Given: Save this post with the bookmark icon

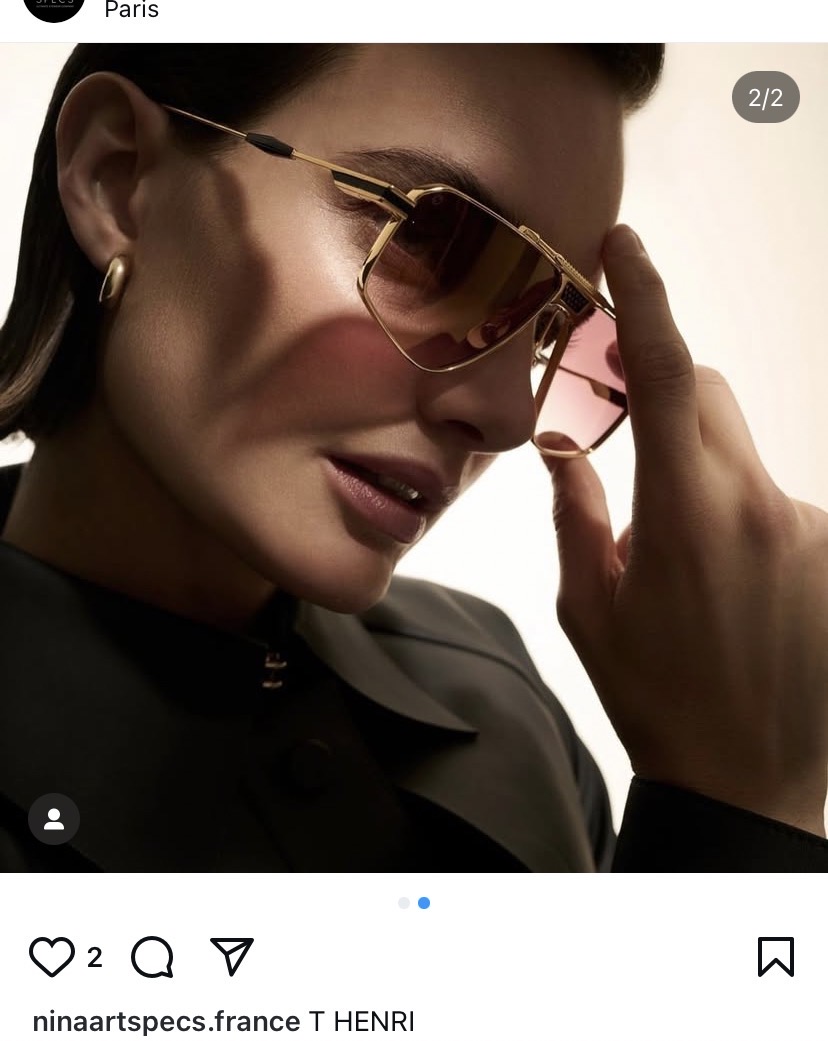Looking at the screenshot, I should pos(775,957).
